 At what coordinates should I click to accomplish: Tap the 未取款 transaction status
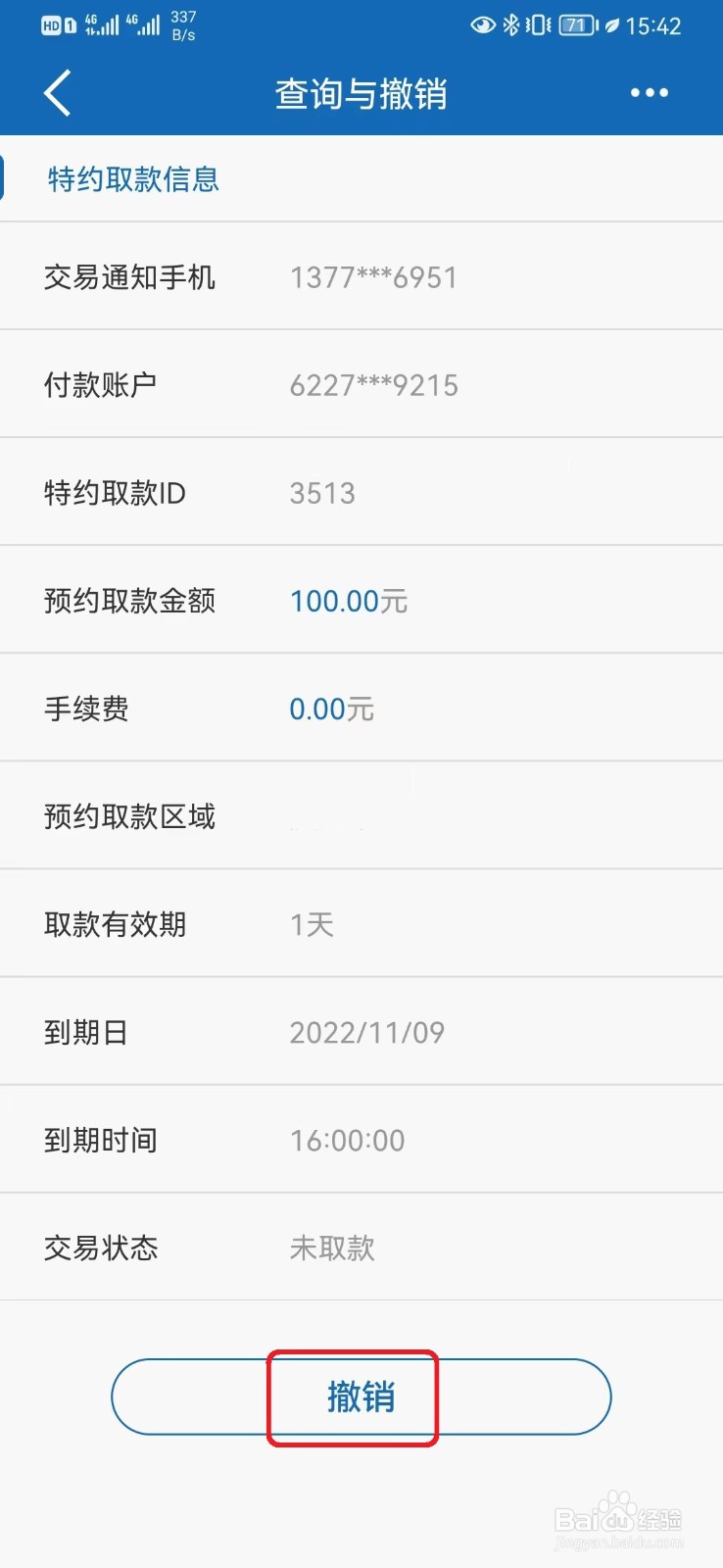(x=332, y=1248)
